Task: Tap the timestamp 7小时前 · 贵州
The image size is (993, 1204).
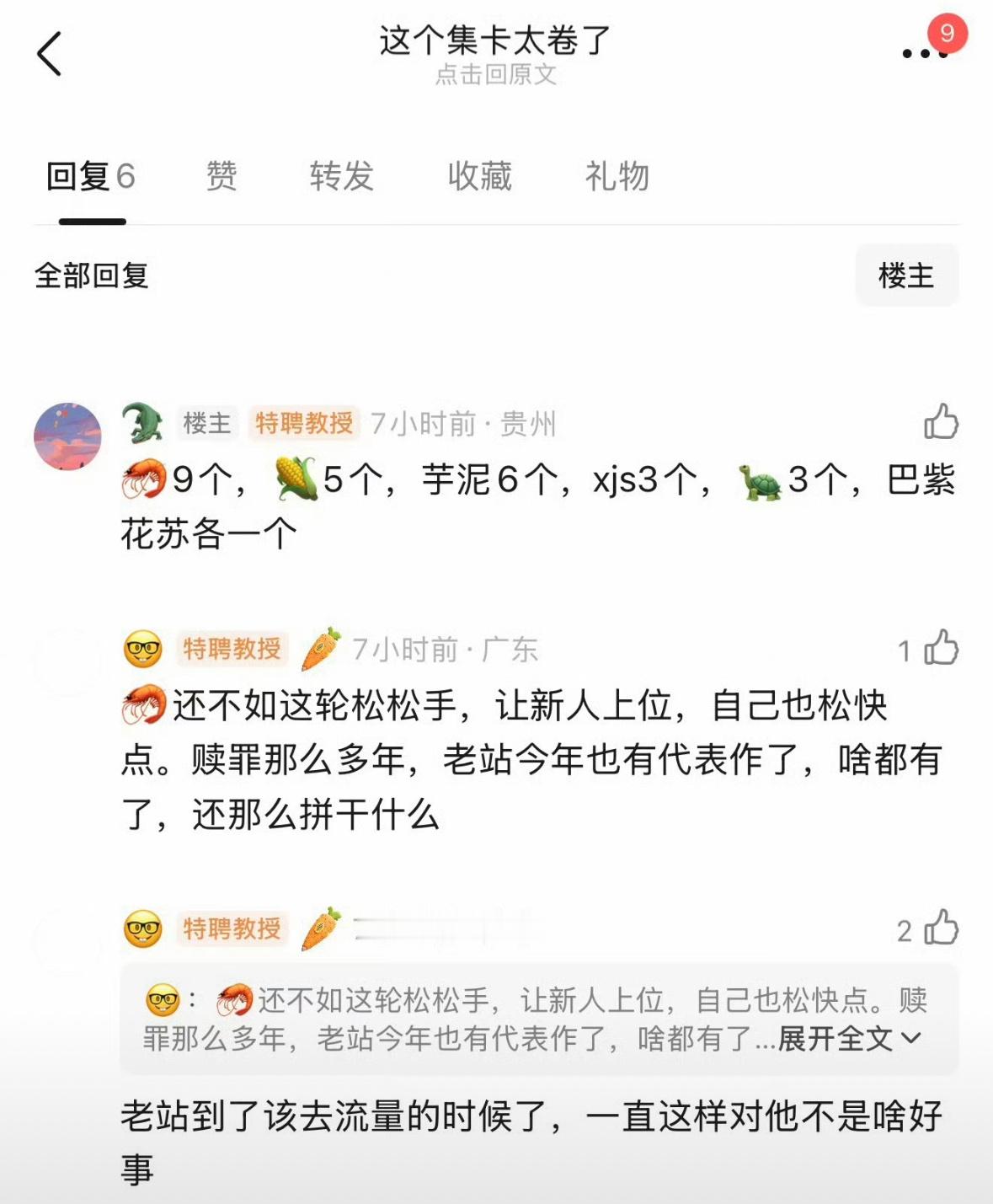Action: 467,425
